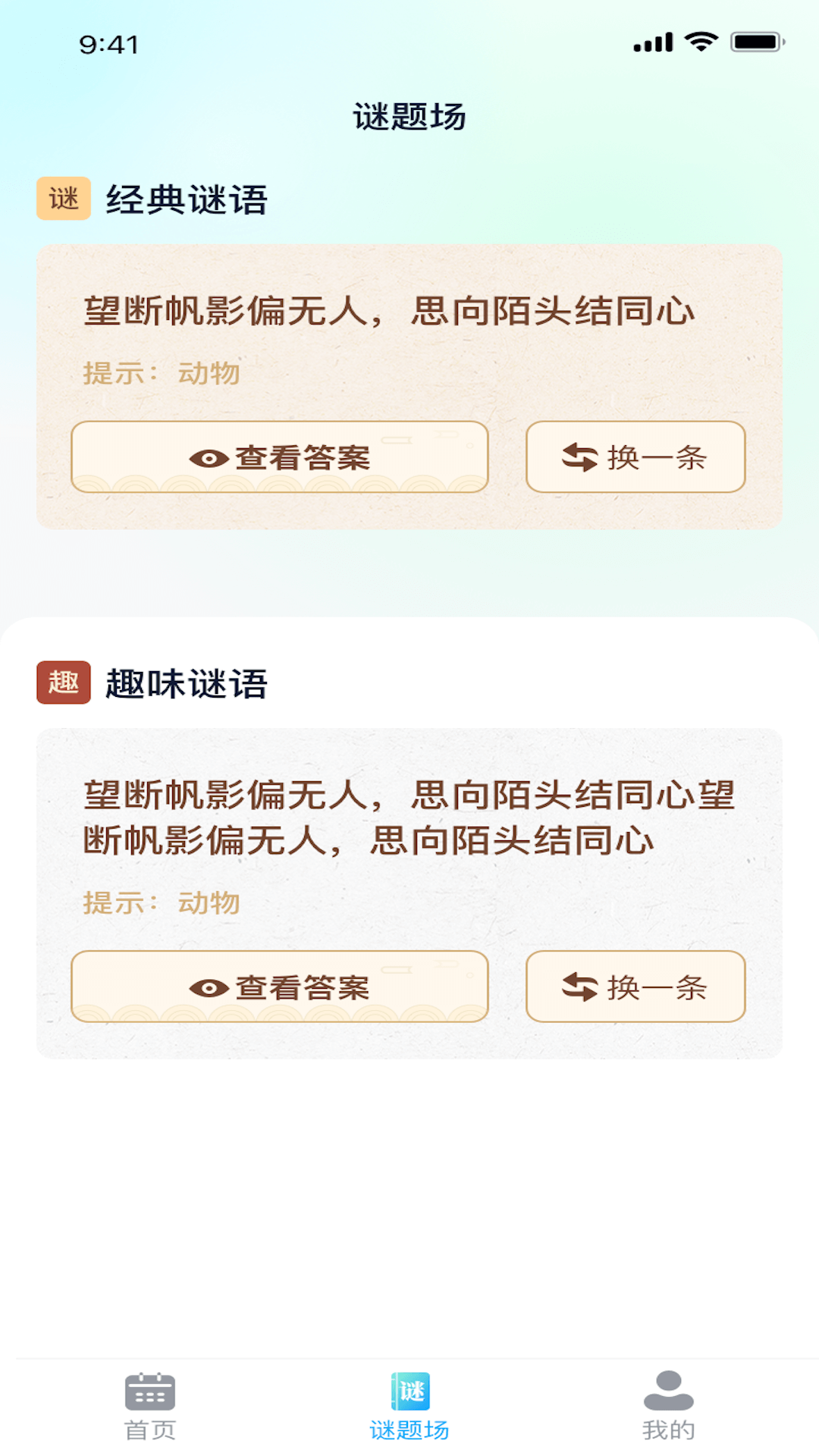This screenshot has height=1456, width=819.
Task: Click the 提示：动物 hint in the classic riddle
Action: click(x=162, y=372)
